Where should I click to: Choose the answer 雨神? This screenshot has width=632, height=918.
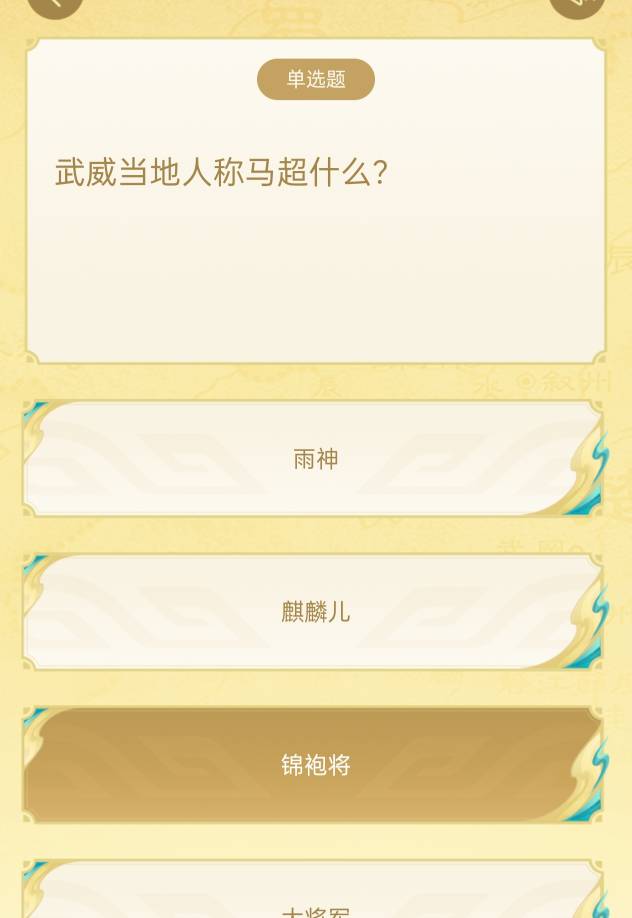[x=315, y=459]
